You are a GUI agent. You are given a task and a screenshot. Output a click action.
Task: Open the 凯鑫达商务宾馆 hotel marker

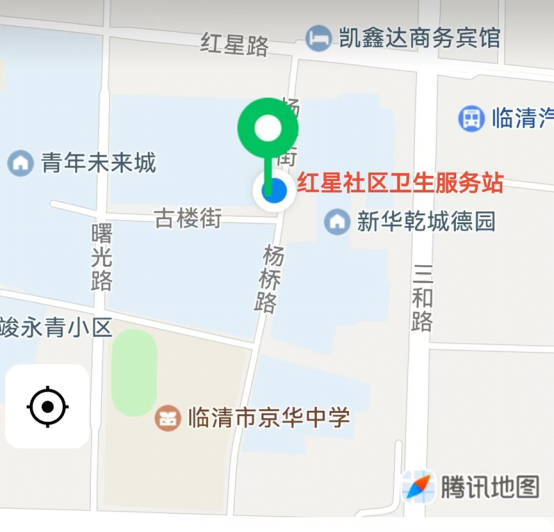[x=318, y=38]
